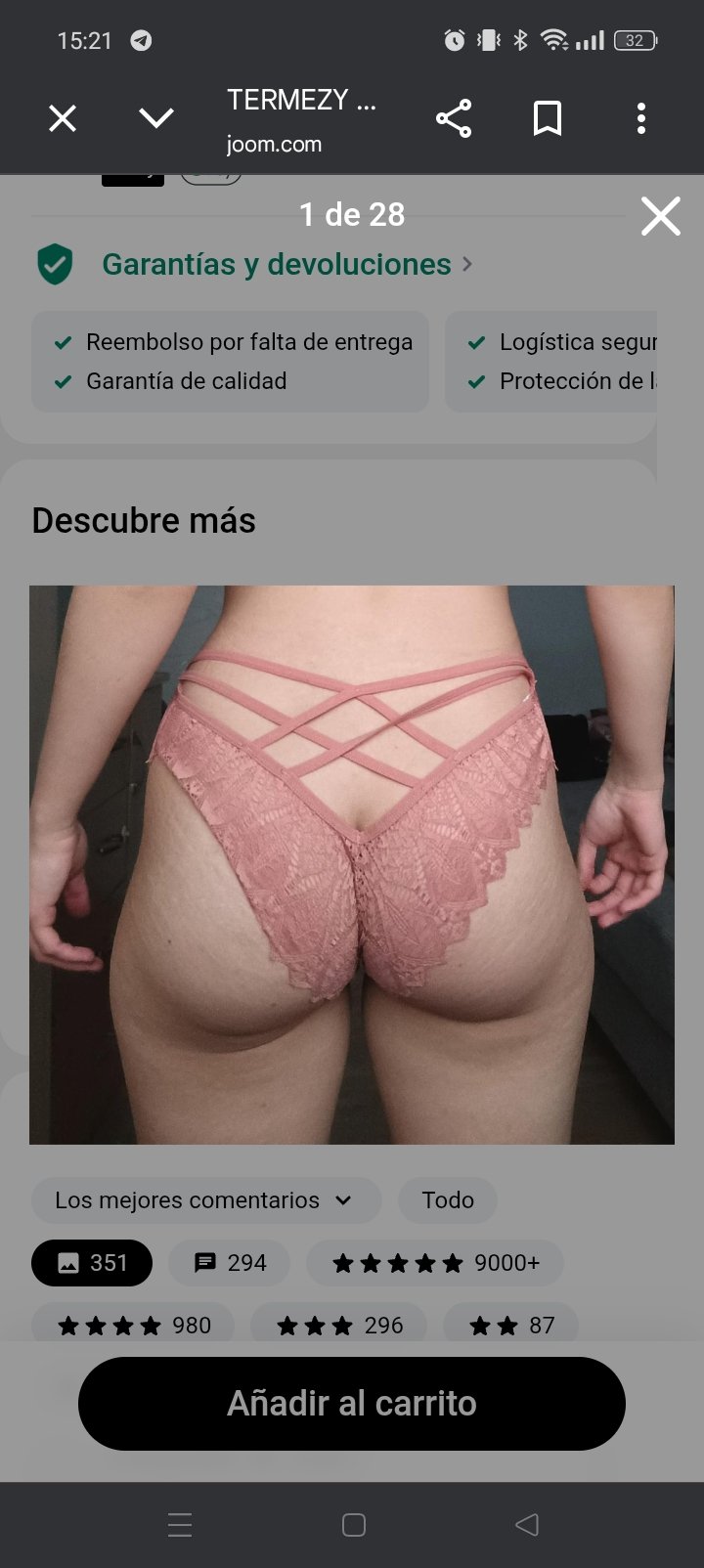Show four-star reviews 980

134,1326
